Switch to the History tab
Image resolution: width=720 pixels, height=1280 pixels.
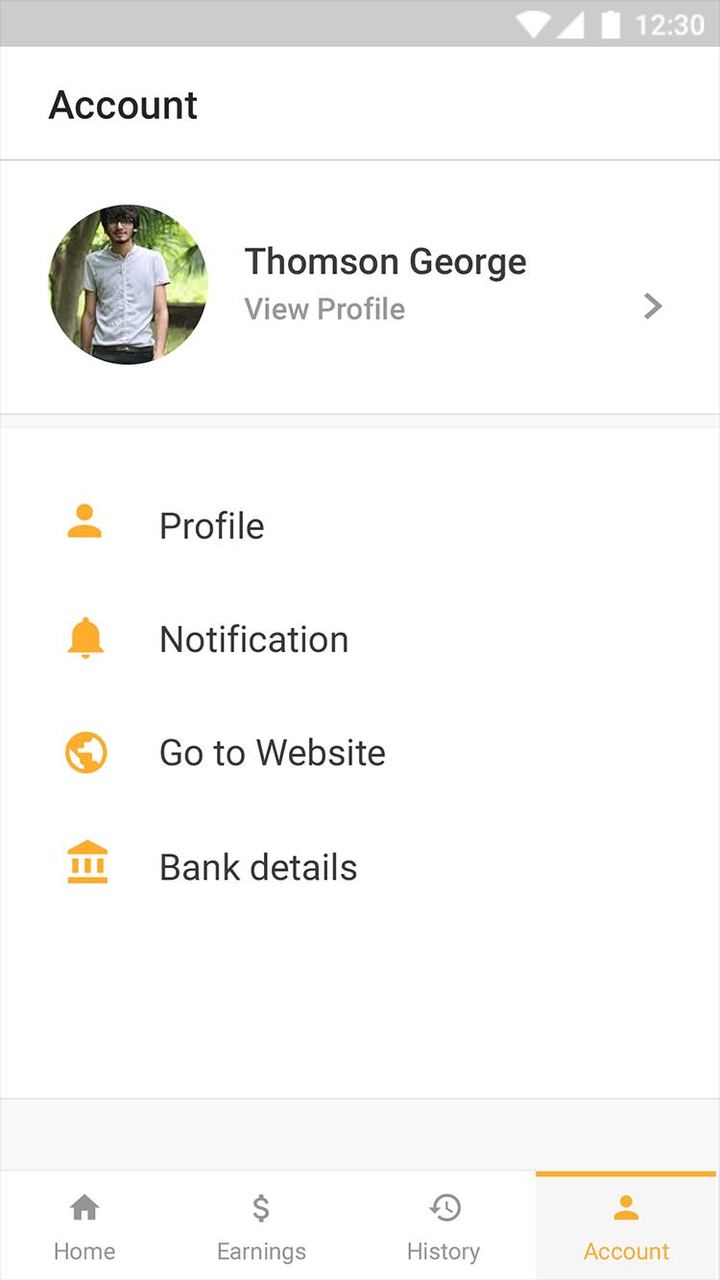(x=443, y=1227)
